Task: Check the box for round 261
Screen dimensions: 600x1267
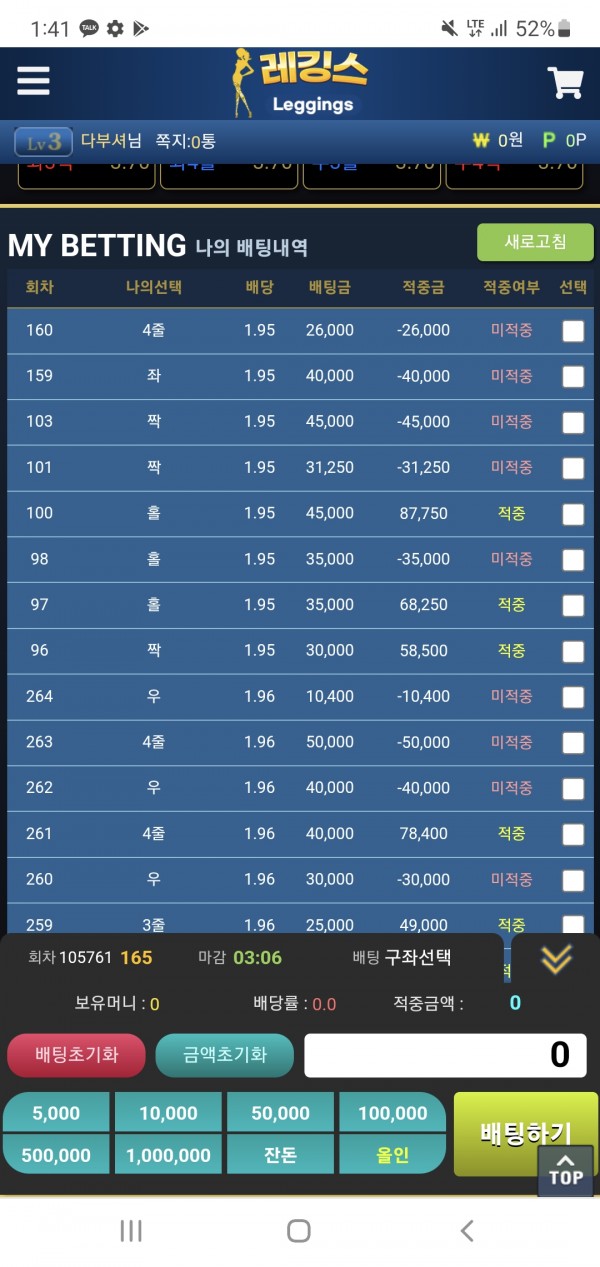Action: tap(573, 834)
